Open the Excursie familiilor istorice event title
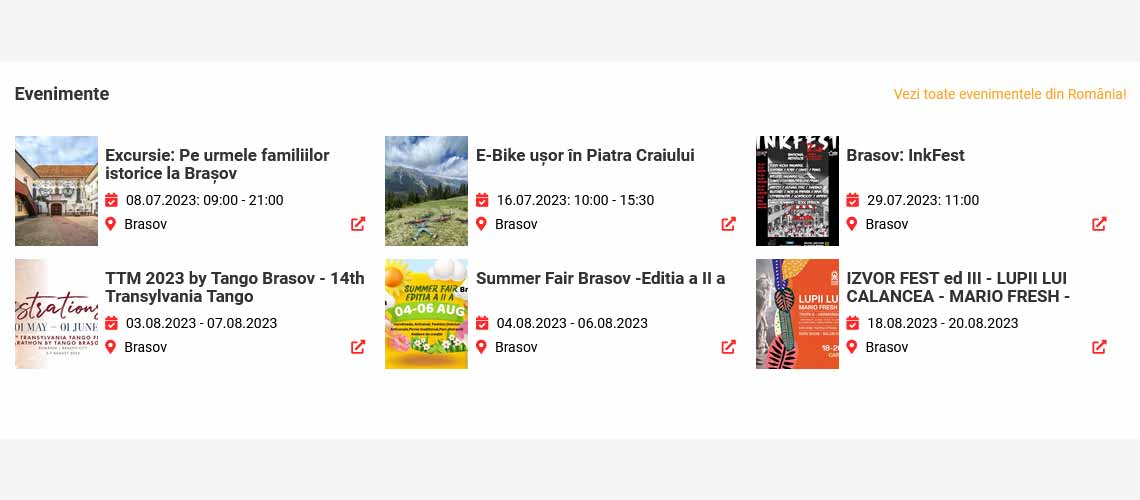This screenshot has height=500, width=1140. pos(217,164)
